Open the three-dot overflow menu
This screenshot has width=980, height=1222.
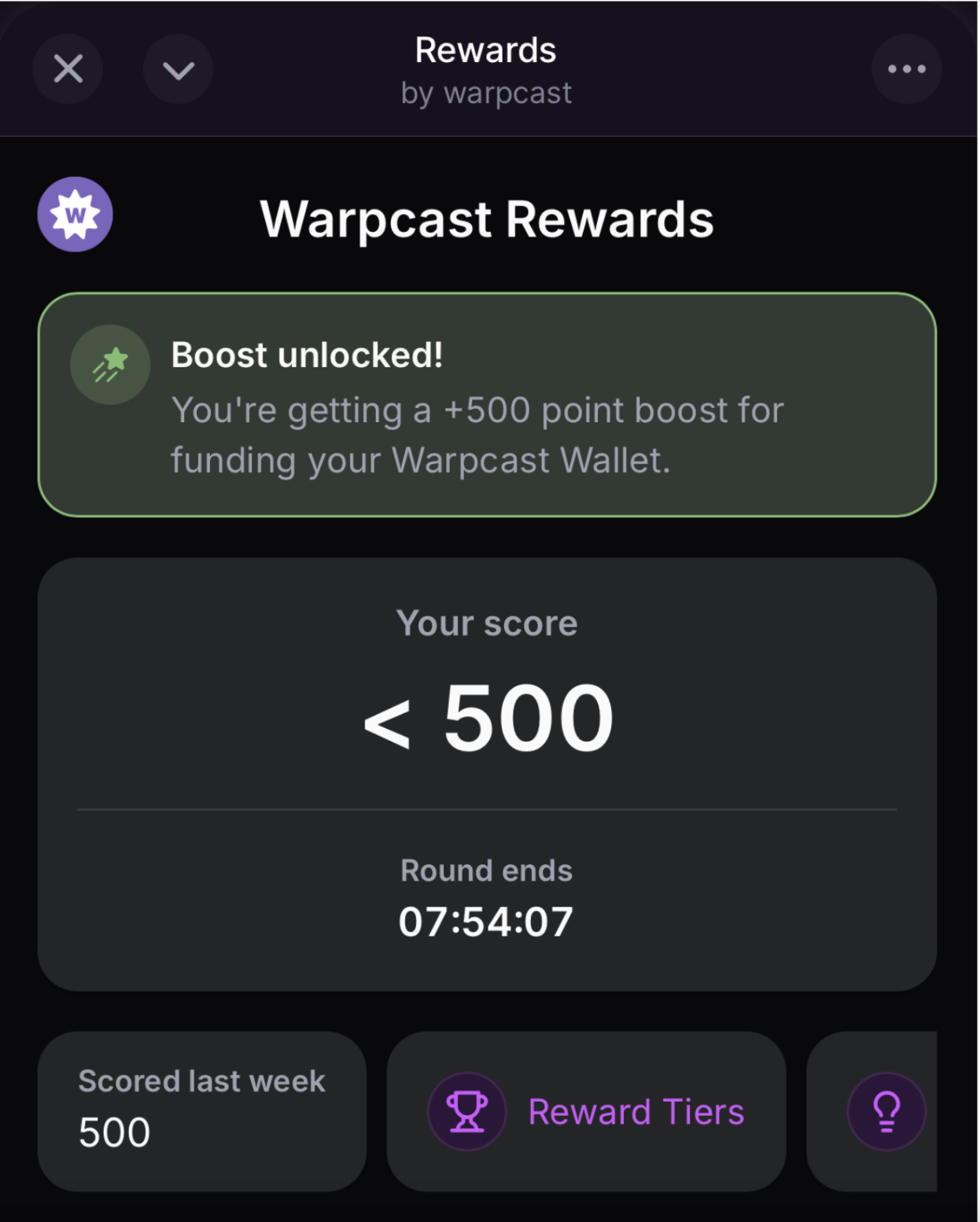tap(906, 69)
